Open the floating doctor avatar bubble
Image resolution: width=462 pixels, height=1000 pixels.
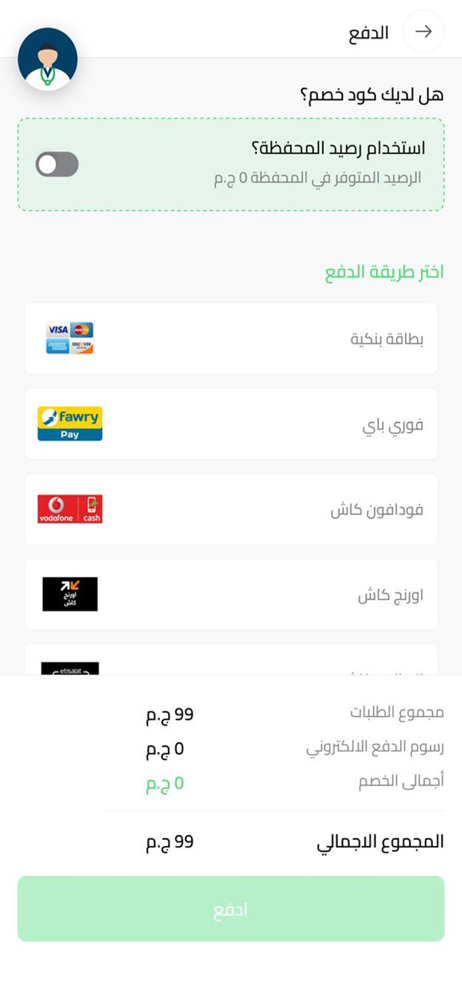[x=48, y=58]
